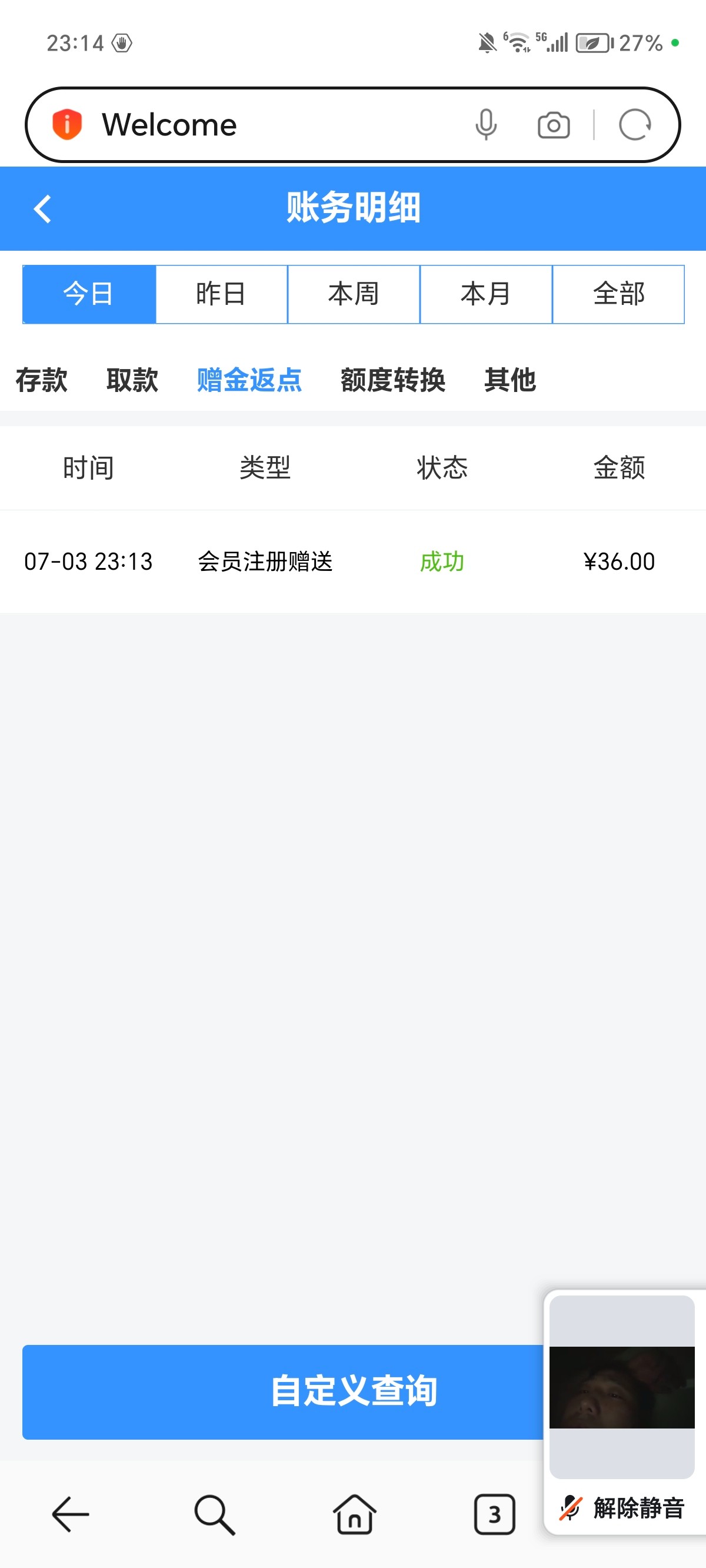Switch to the 昨日 filter
The width and height of the screenshot is (706, 1568).
[221, 294]
